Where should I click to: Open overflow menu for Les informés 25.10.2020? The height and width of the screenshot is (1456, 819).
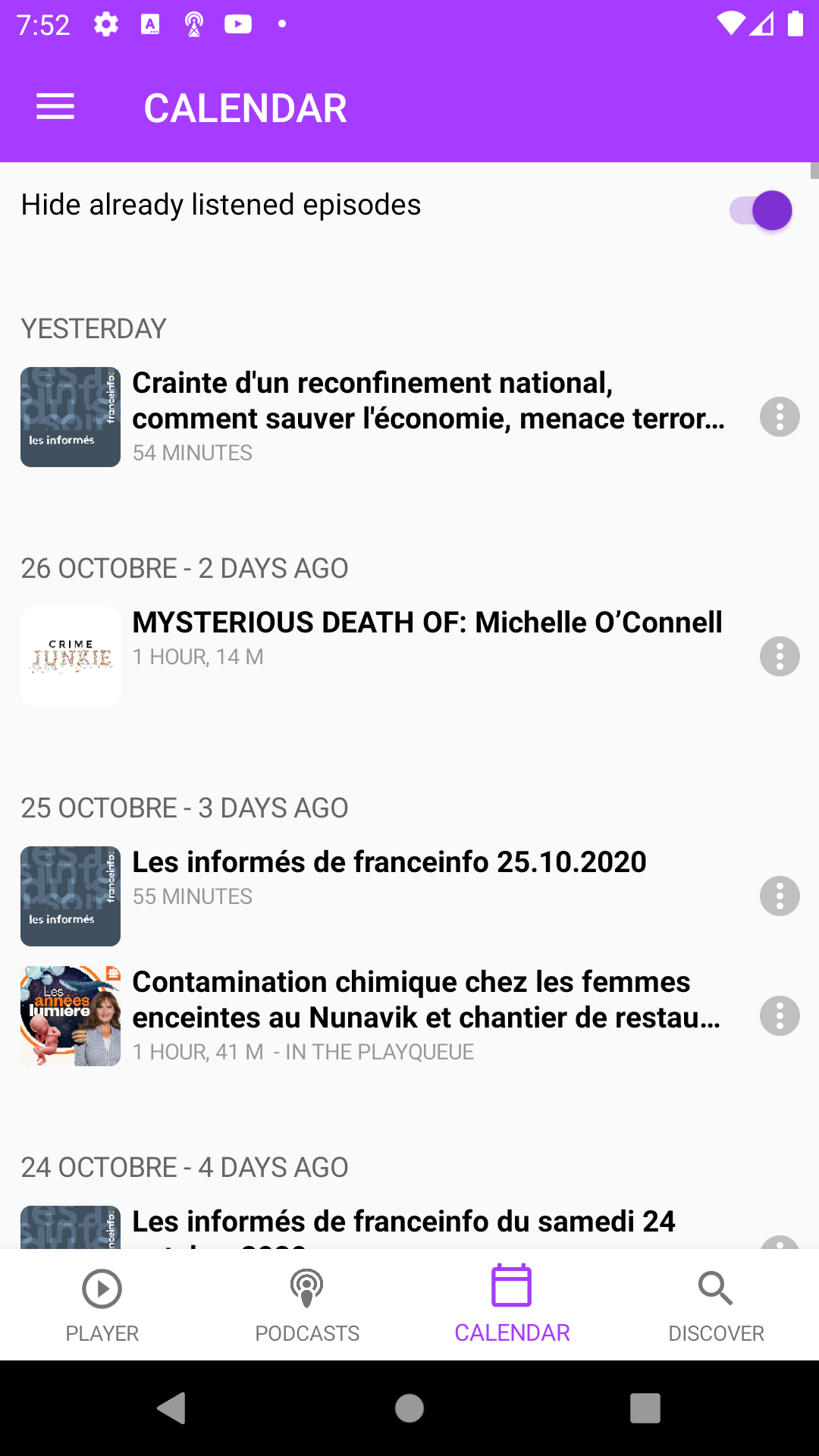click(x=780, y=896)
